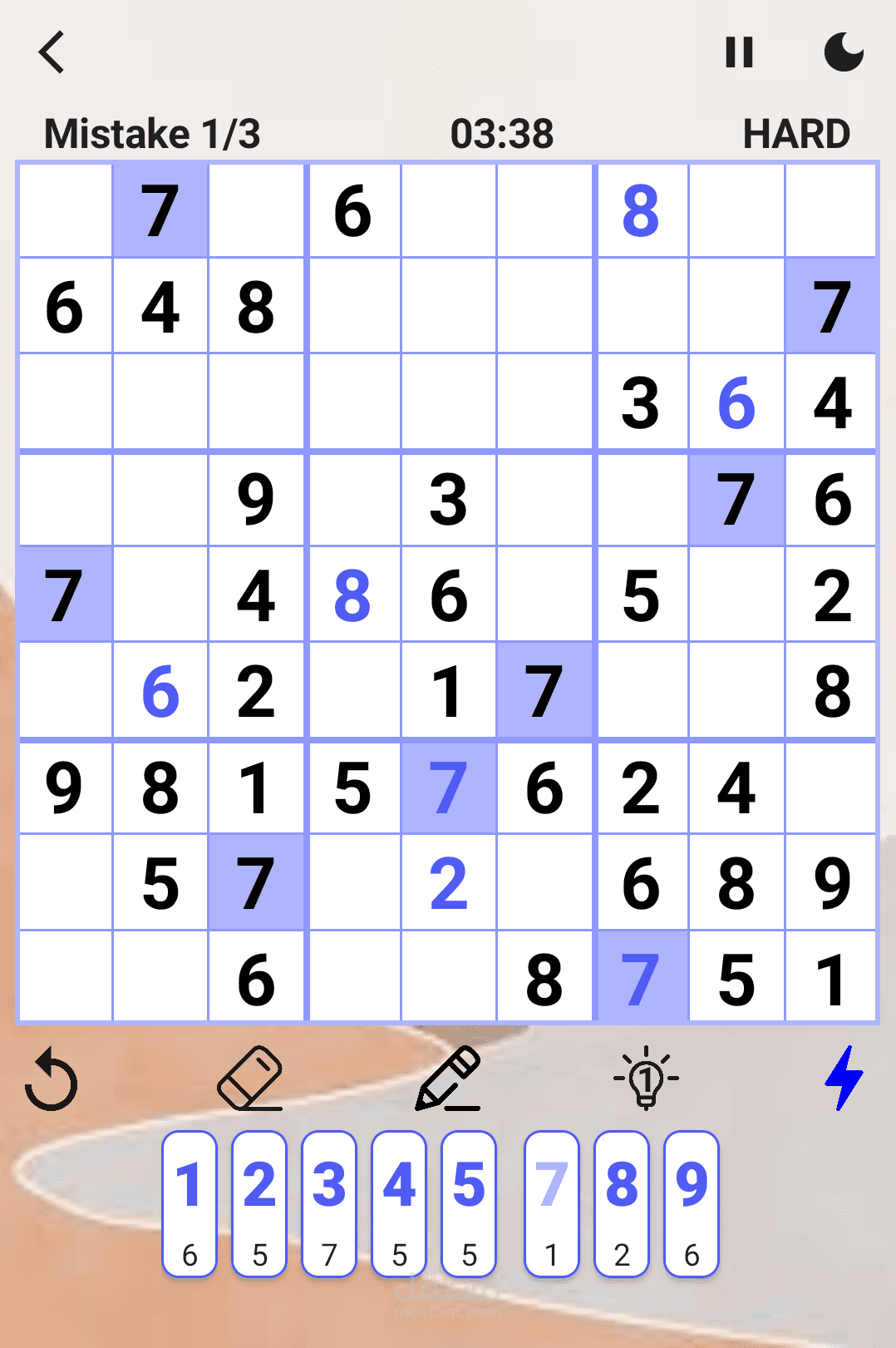Screen dimensions: 896x1348
Task: Pick number 4 on the number pad
Action: (399, 1203)
